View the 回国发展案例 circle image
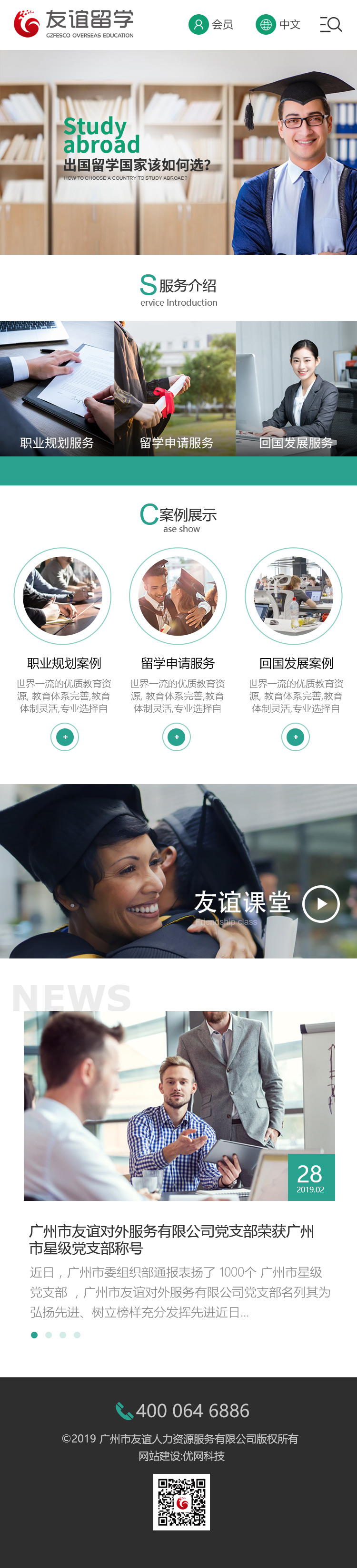 tap(294, 596)
